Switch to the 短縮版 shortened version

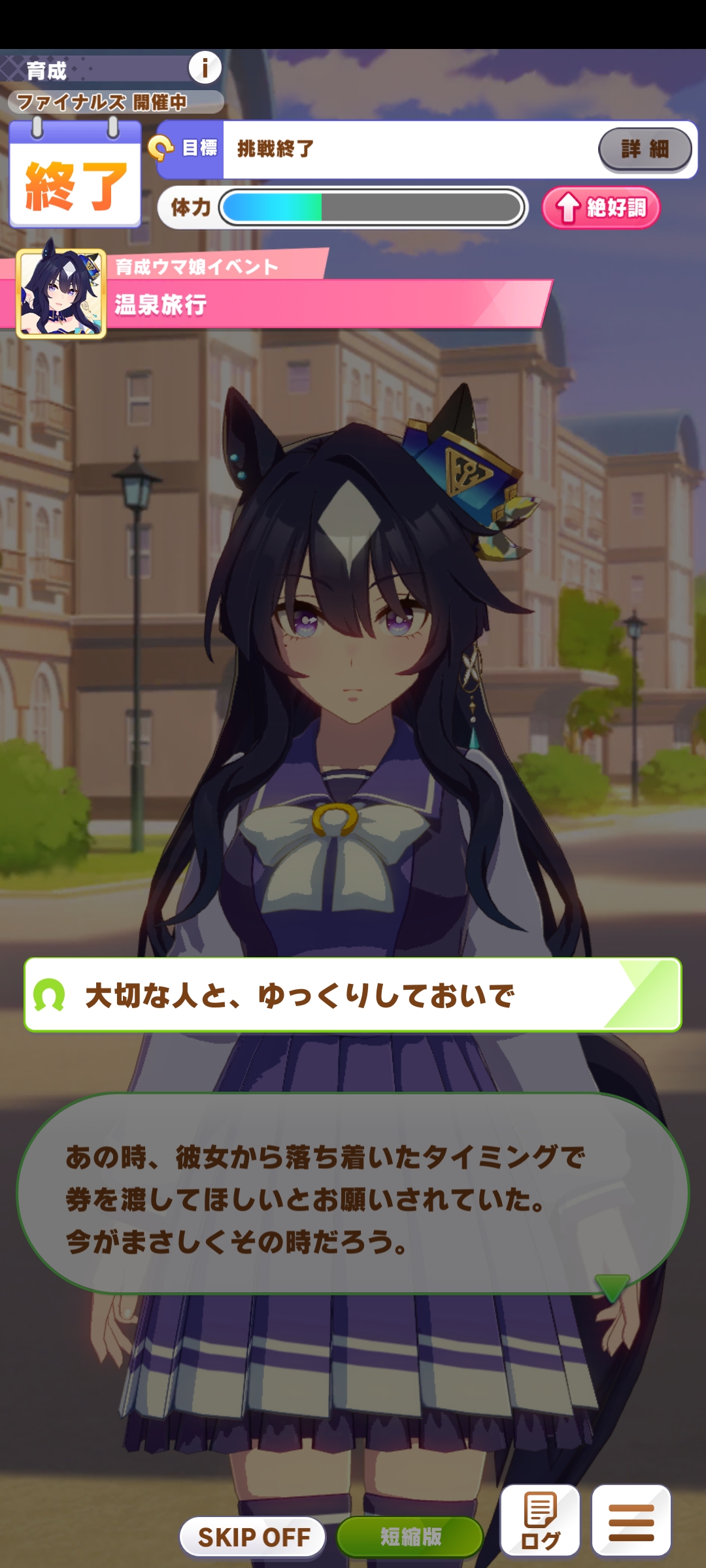(x=410, y=1537)
